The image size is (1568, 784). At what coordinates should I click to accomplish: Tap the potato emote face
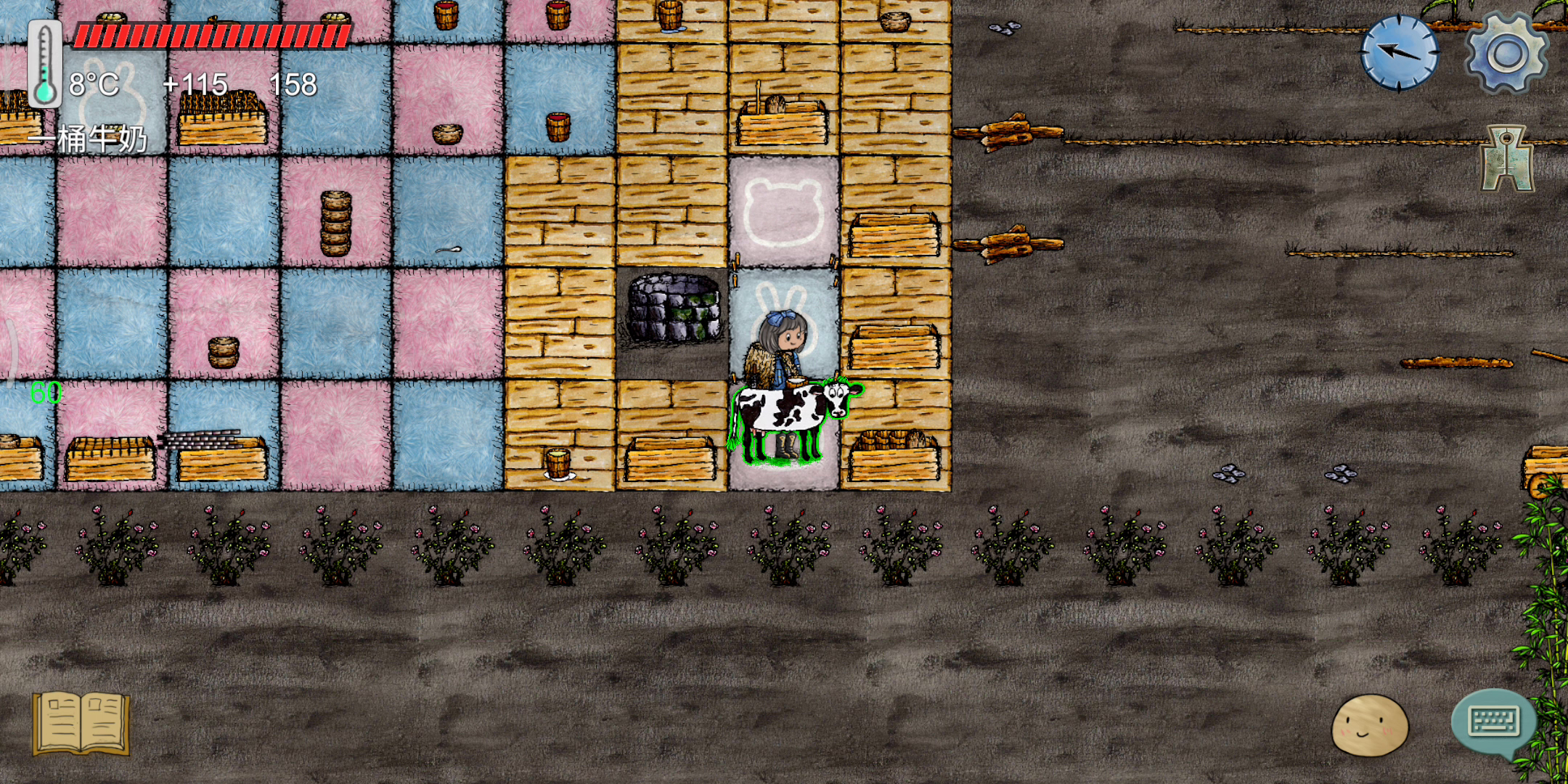pos(1369,725)
